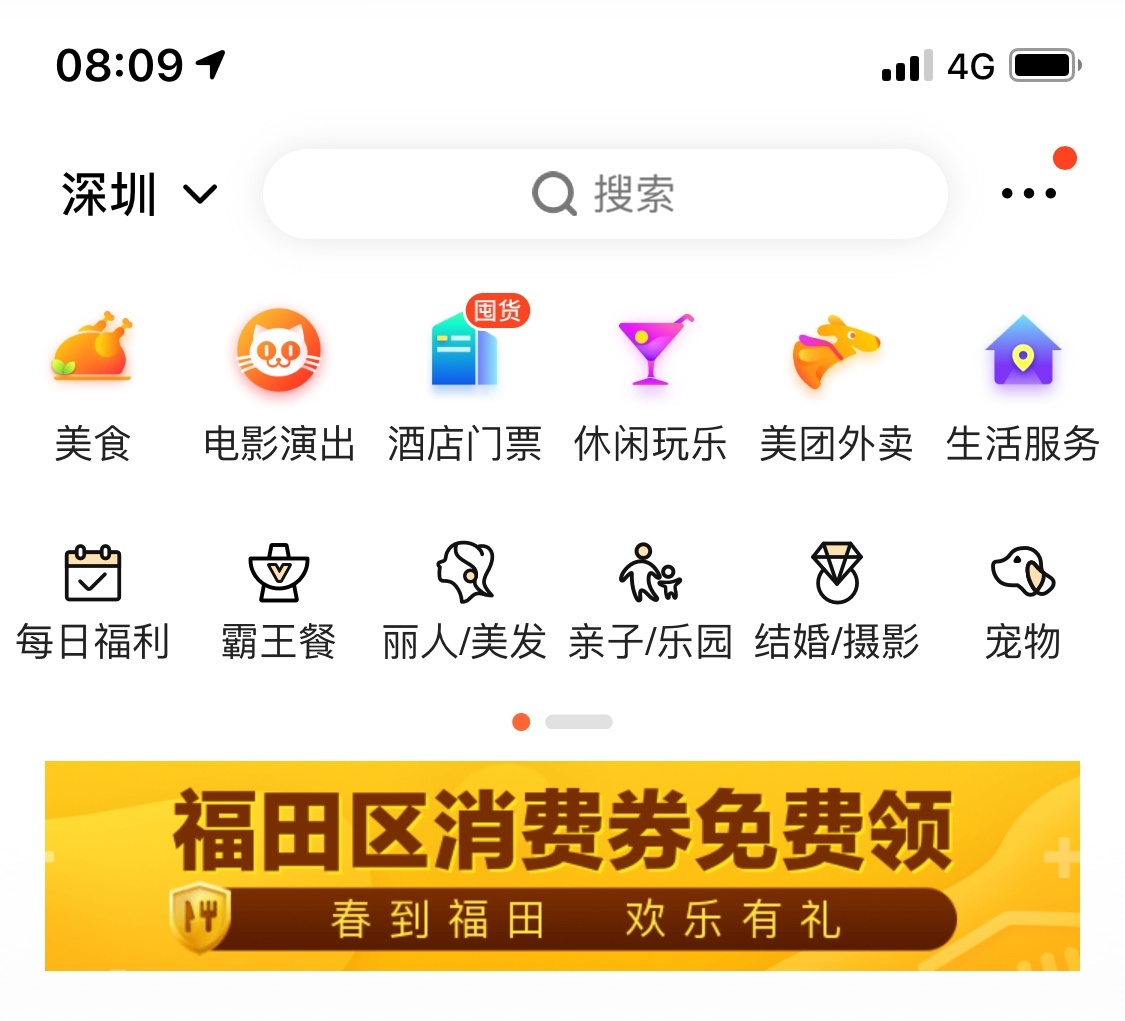This screenshot has width=1125, height=1021.
Task: Open the three-dot more menu
Action: 1029,194
